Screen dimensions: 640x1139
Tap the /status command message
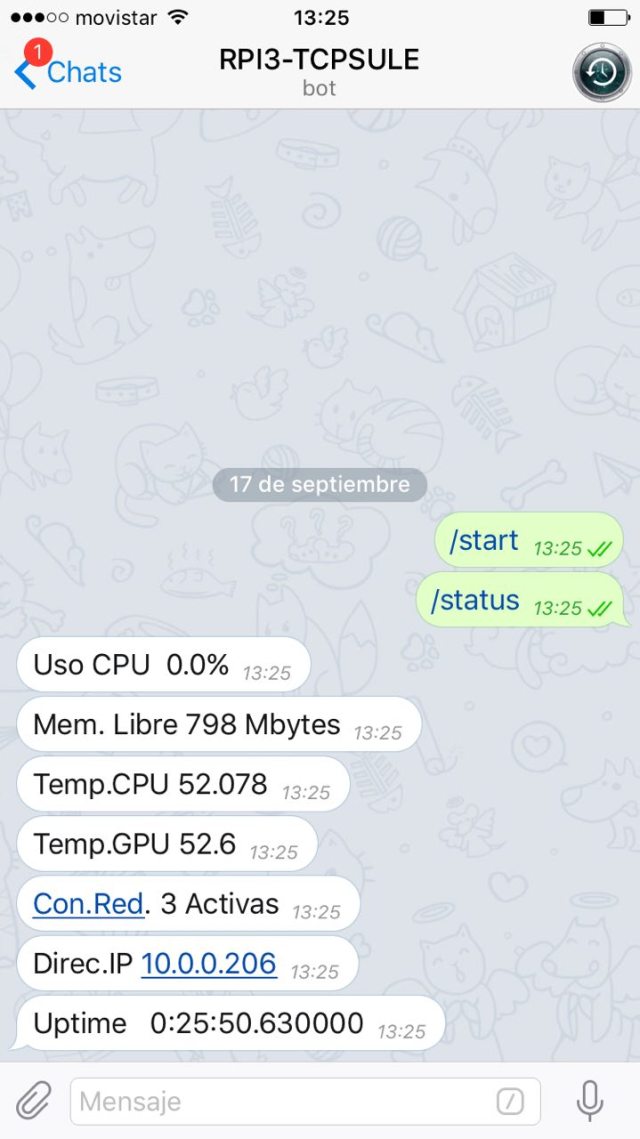[476, 600]
